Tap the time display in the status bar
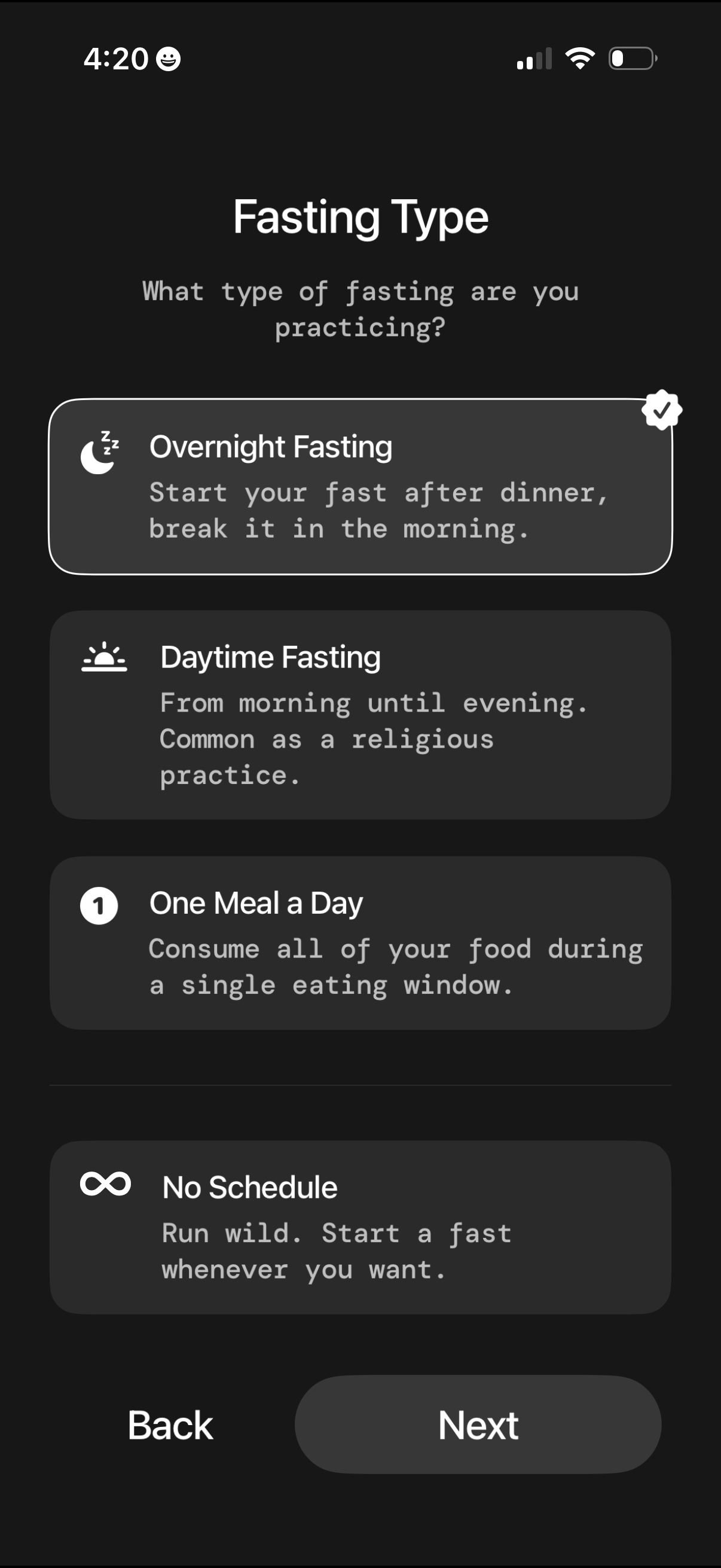 (117, 58)
